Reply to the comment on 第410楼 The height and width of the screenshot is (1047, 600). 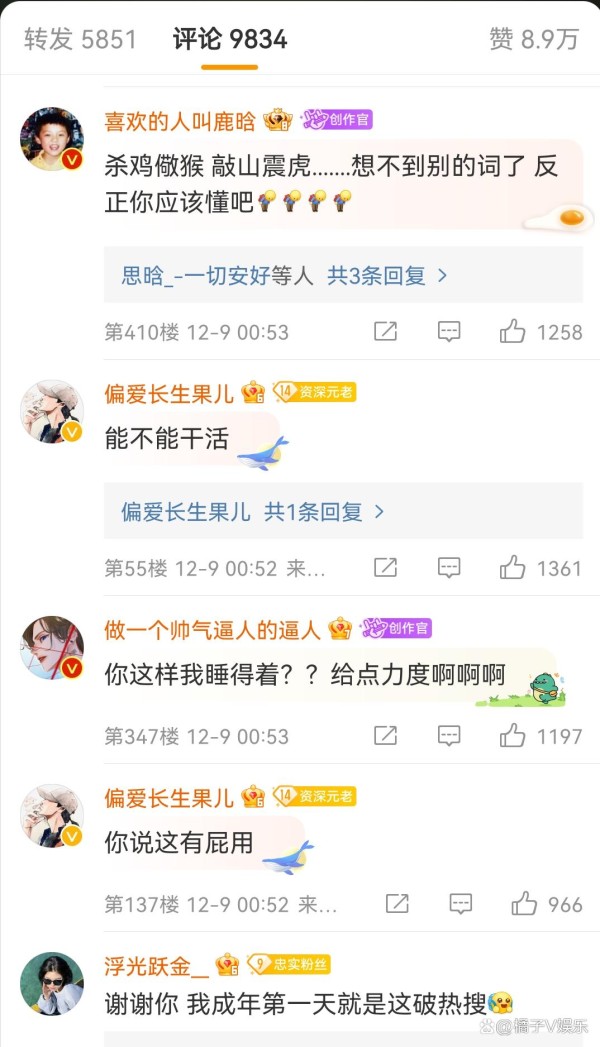point(449,332)
